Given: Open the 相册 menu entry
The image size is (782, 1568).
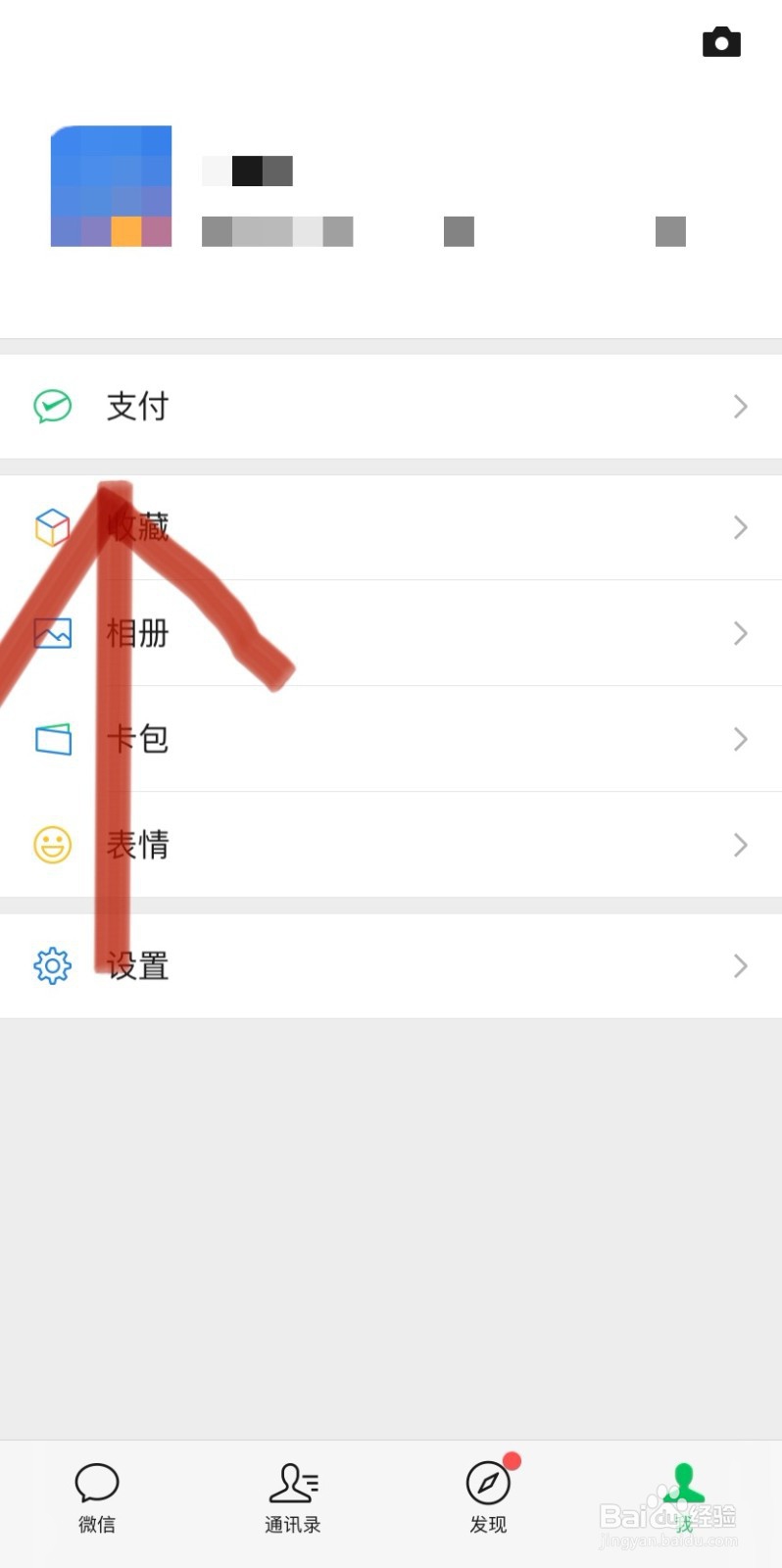Looking at the screenshot, I should [x=392, y=633].
